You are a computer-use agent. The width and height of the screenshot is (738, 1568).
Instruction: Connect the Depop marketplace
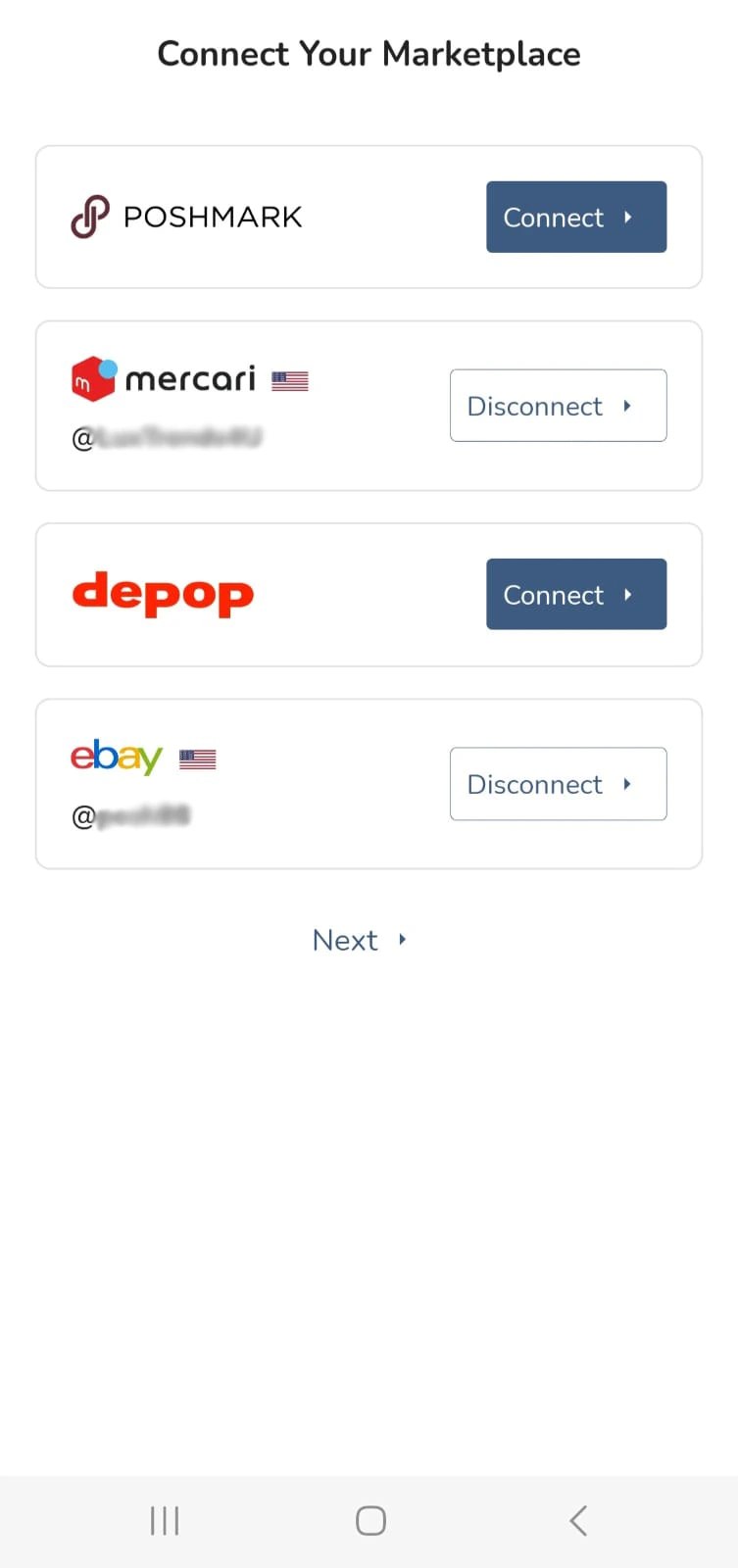click(x=576, y=594)
